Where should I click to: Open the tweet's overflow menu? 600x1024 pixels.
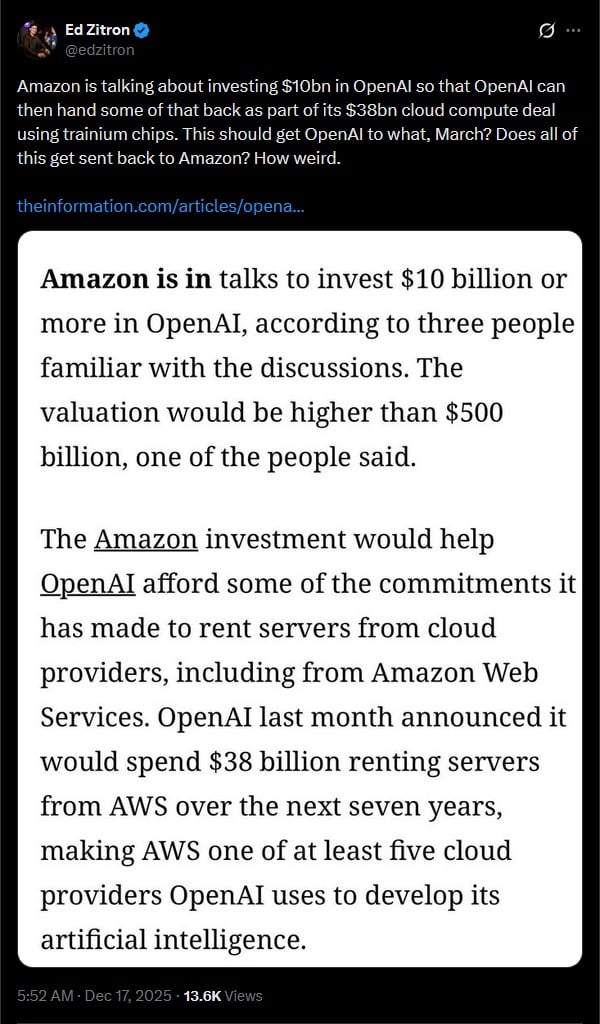(x=573, y=31)
